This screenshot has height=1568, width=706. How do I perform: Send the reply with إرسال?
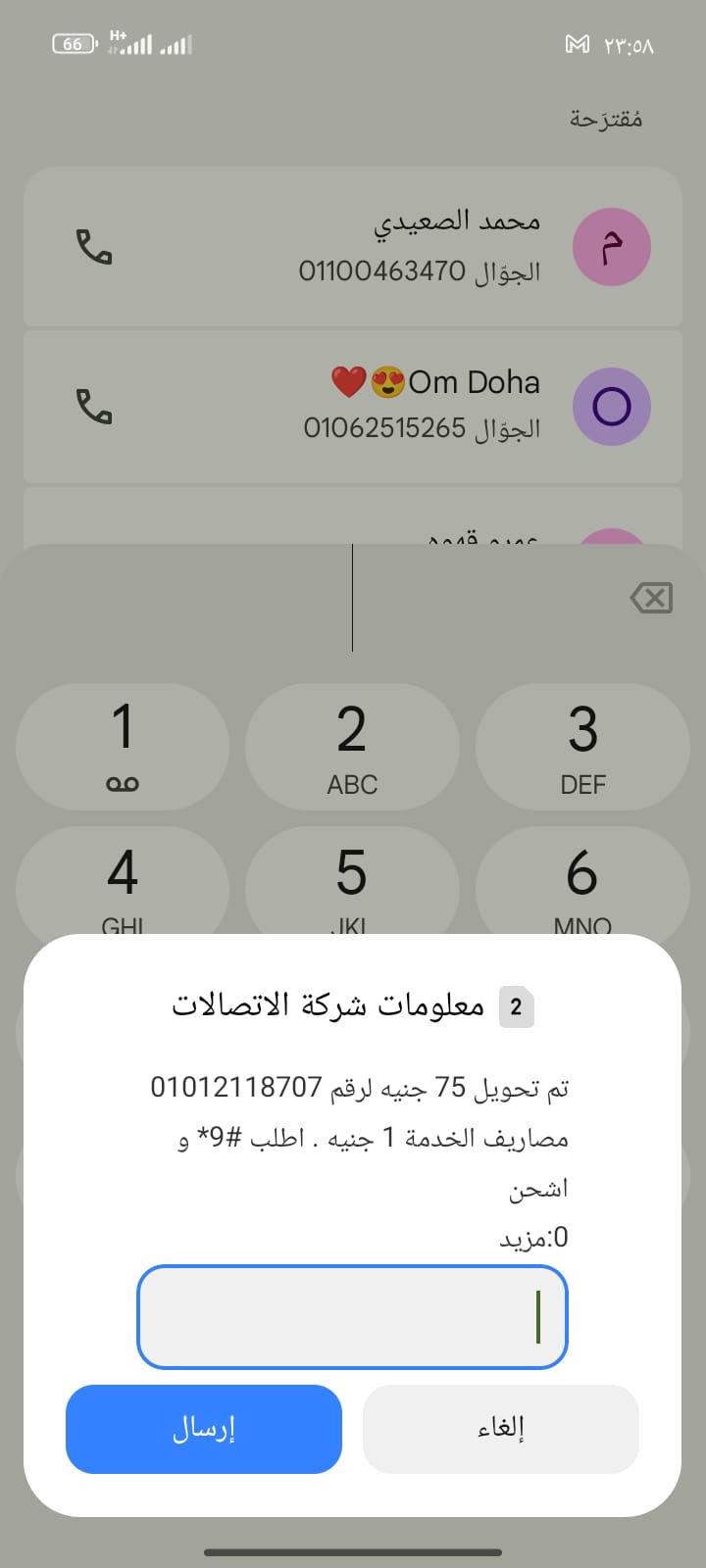(x=204, y=1429)
